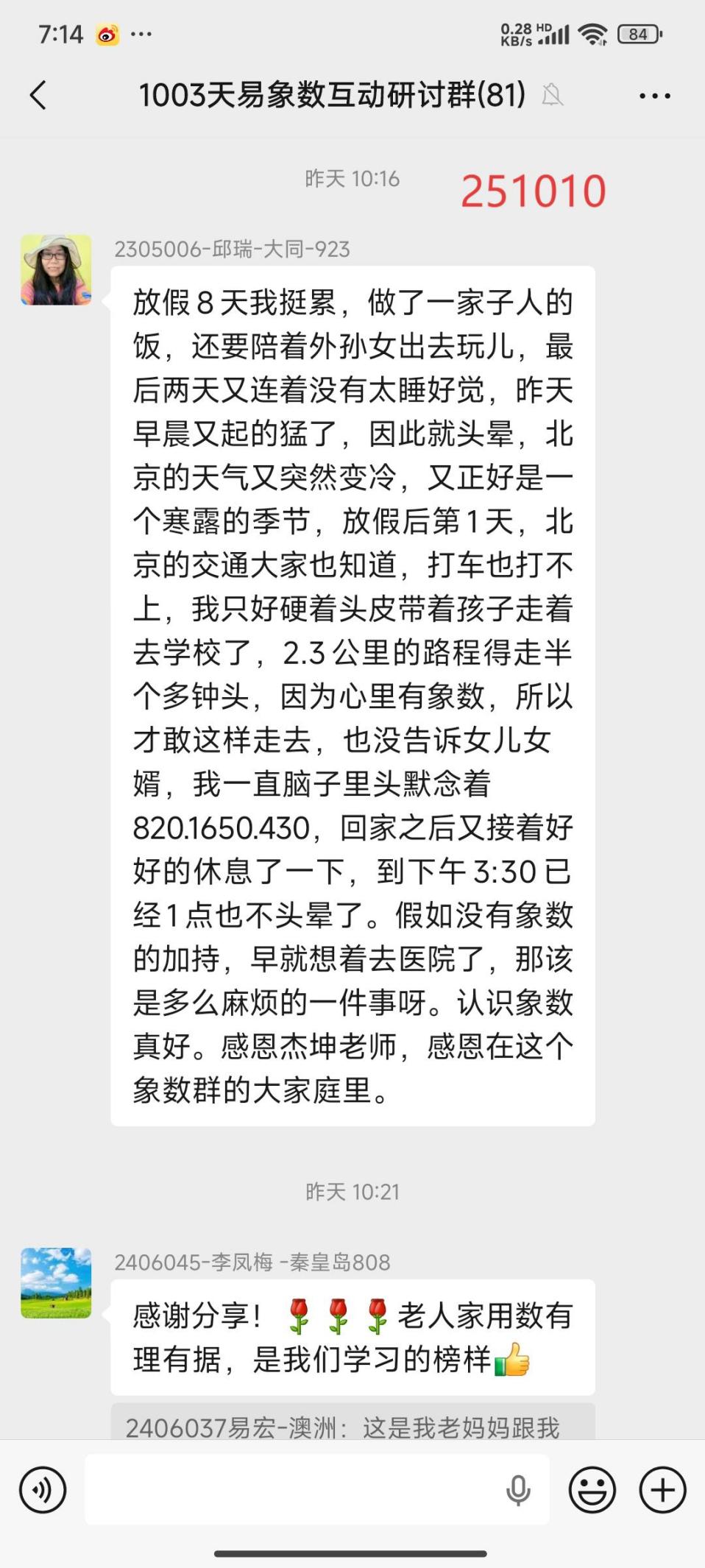Tap the quoted message from 易宏-澳洲
The image size is (705, 1568).
click(352, 1423)
